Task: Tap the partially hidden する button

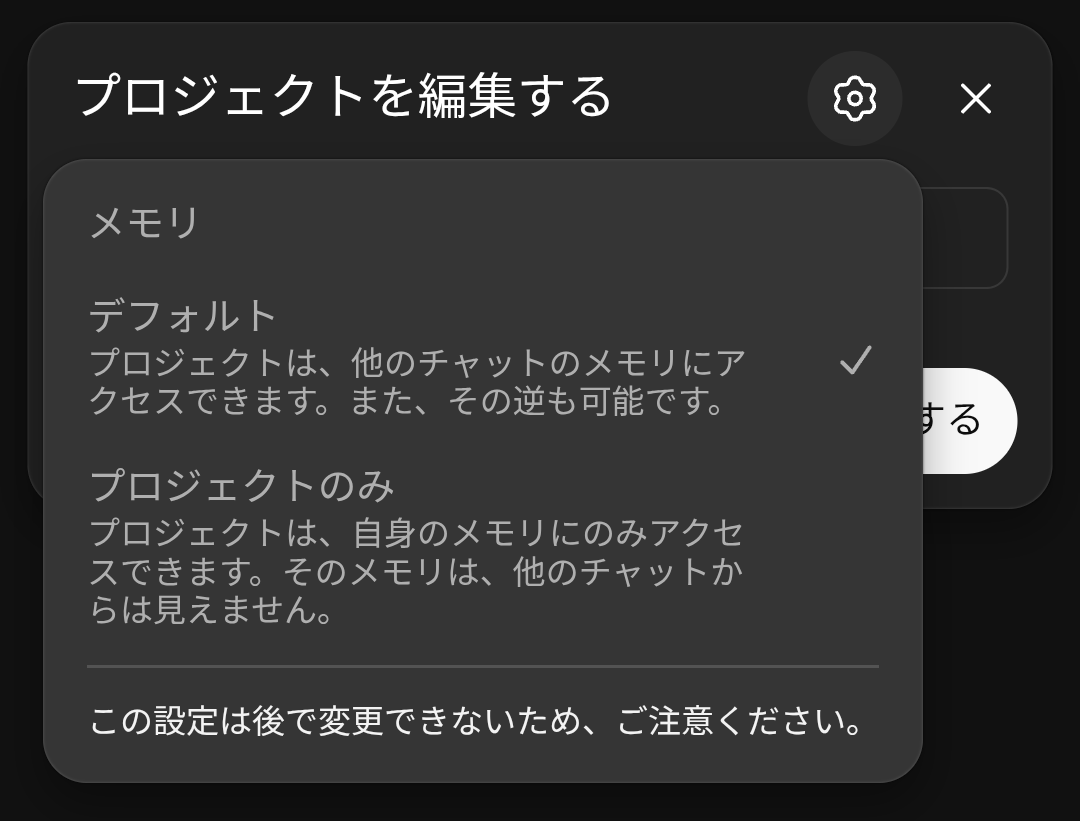Action: pos(967,420)
